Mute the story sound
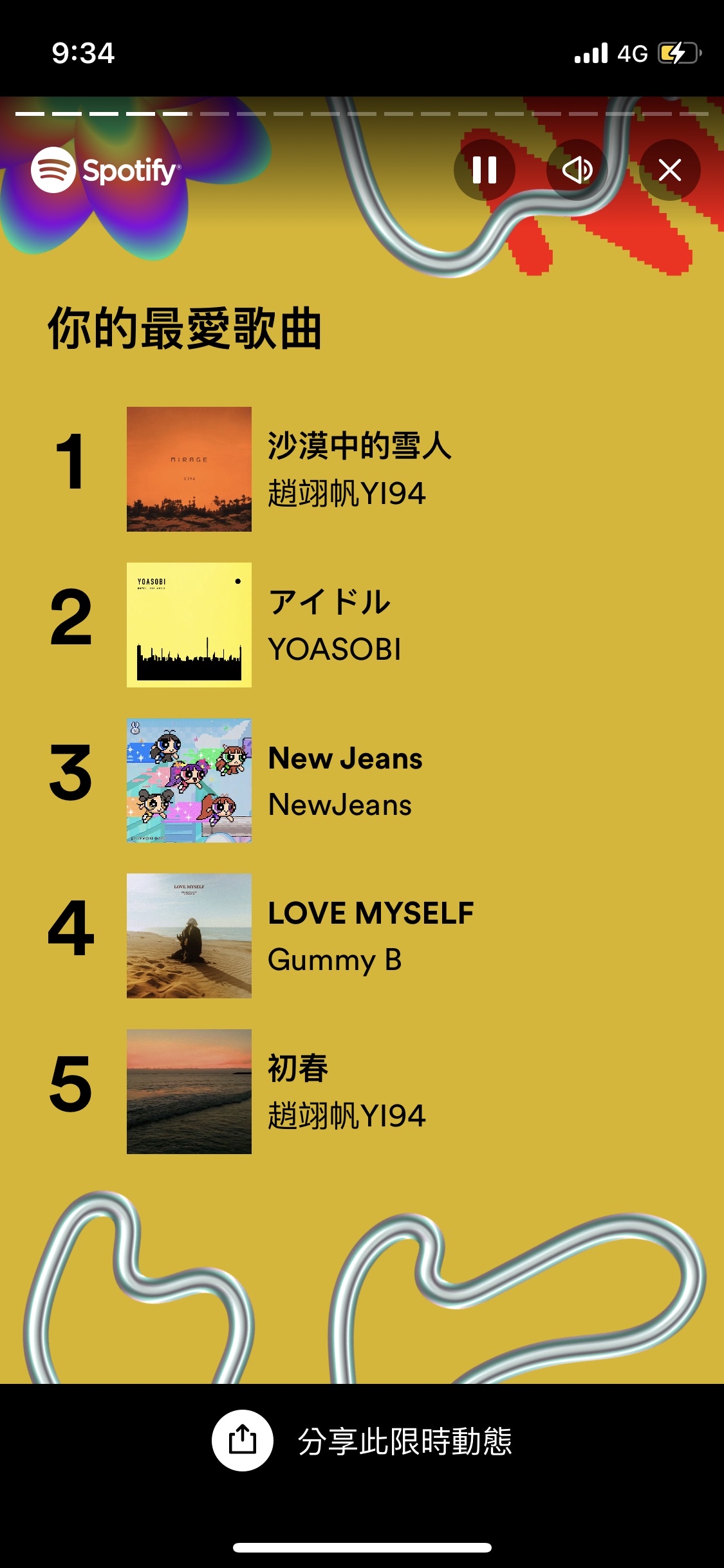 point(577,171)
